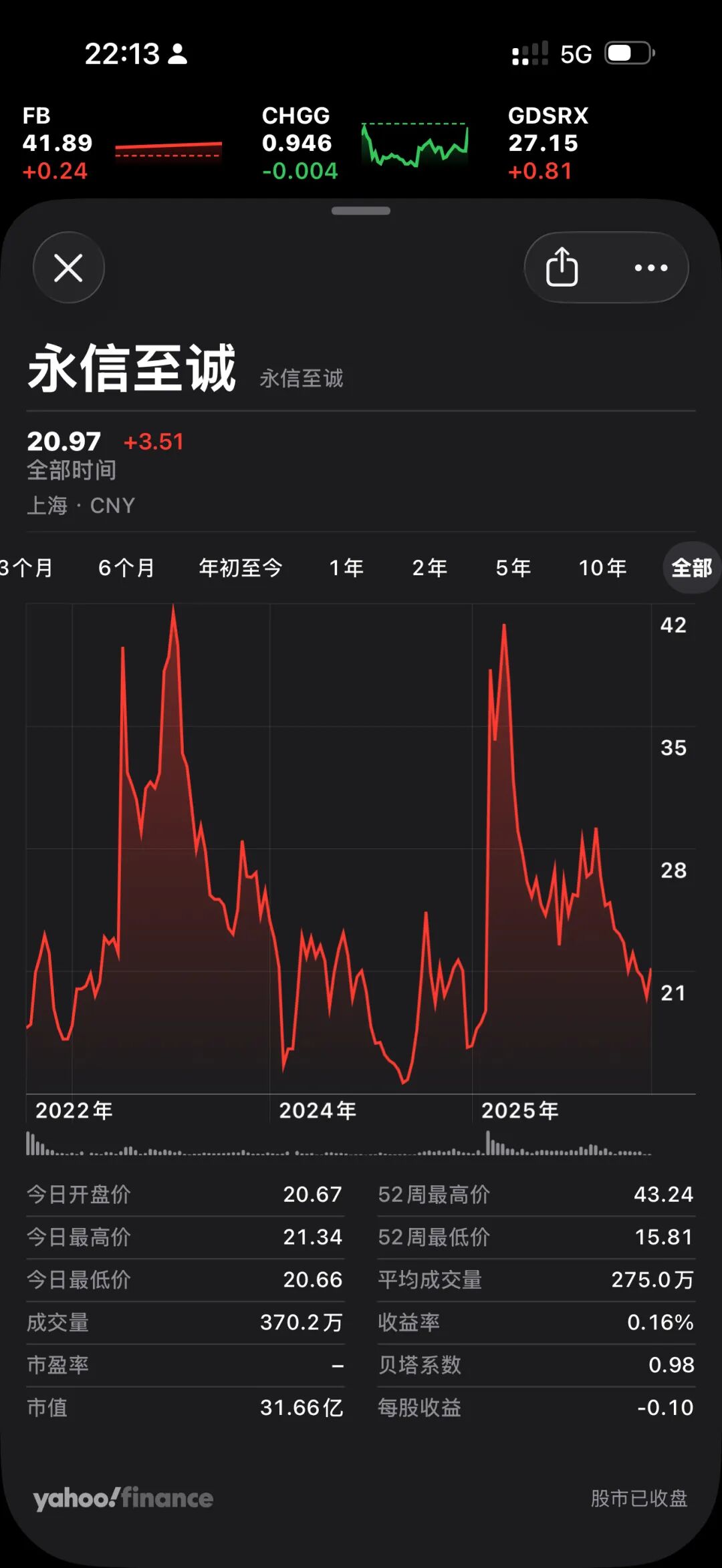Image resolution: width=722 pixels, height=1568 pixels.
Task: Share this stock via the share icon
Action: click(x=562, y=267)
